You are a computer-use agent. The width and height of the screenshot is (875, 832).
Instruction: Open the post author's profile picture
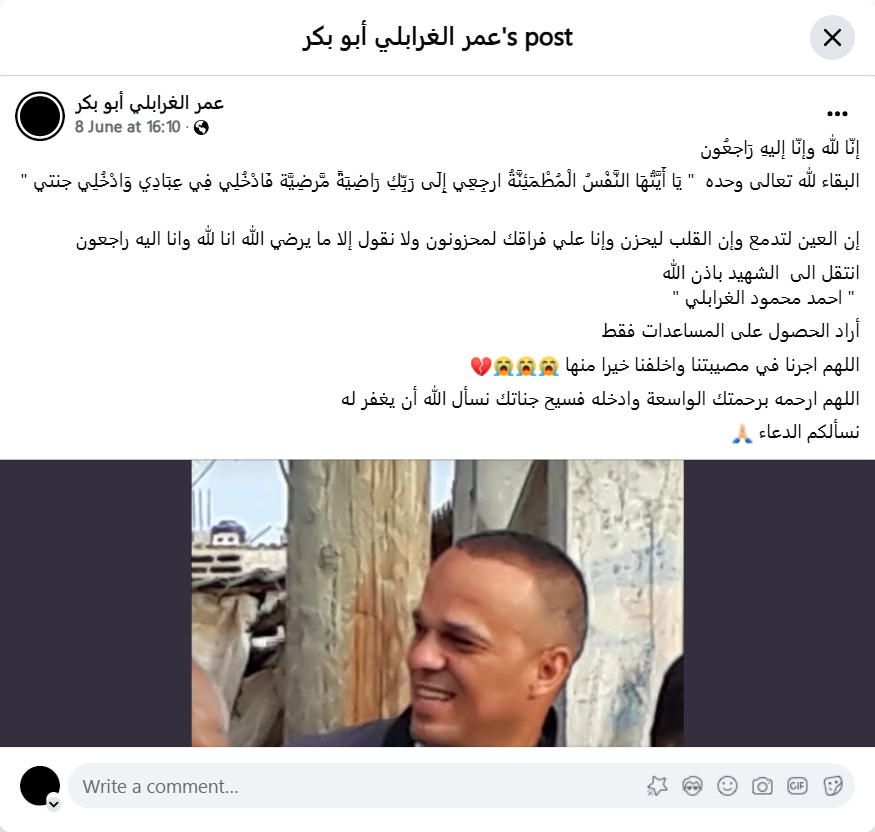[x=40, y=115]
